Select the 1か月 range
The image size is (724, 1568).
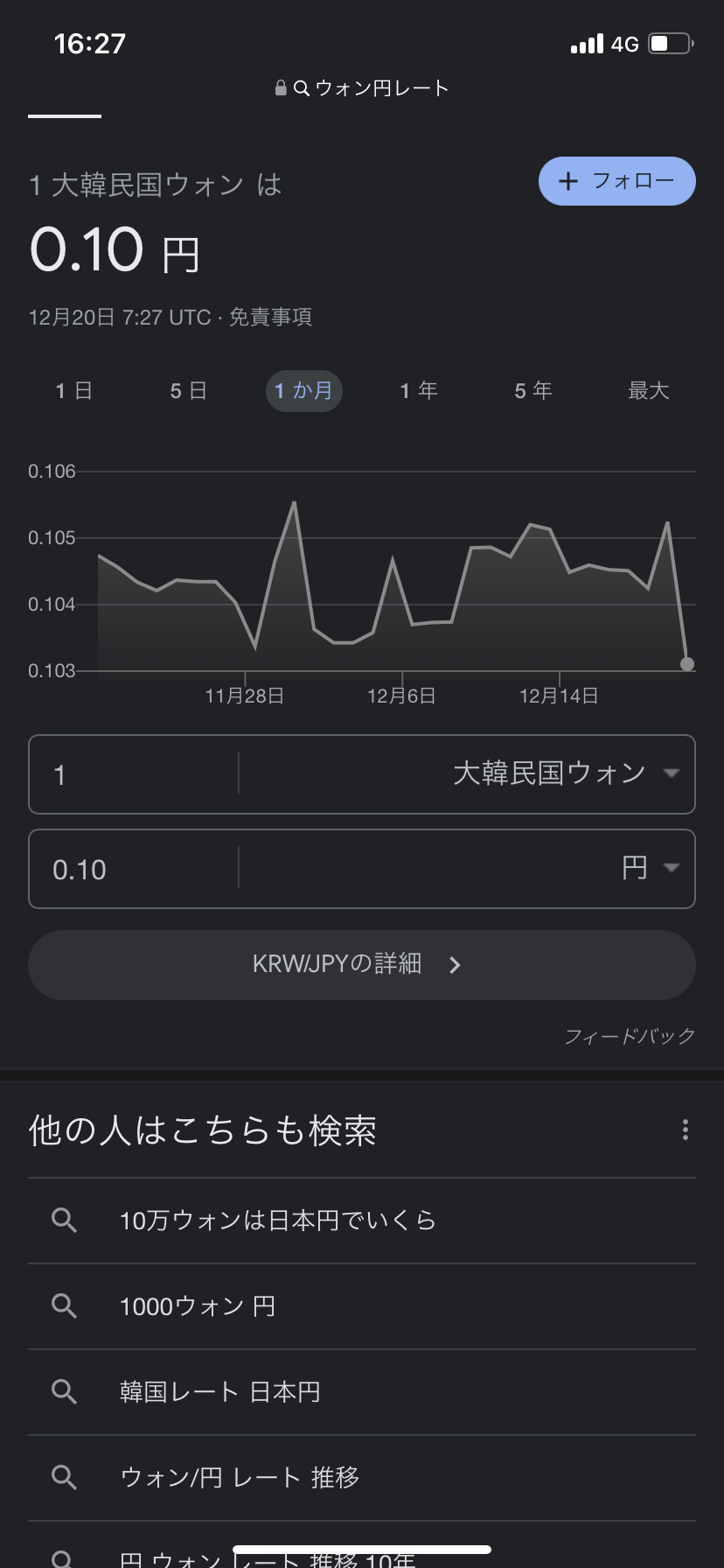point(303,391)
